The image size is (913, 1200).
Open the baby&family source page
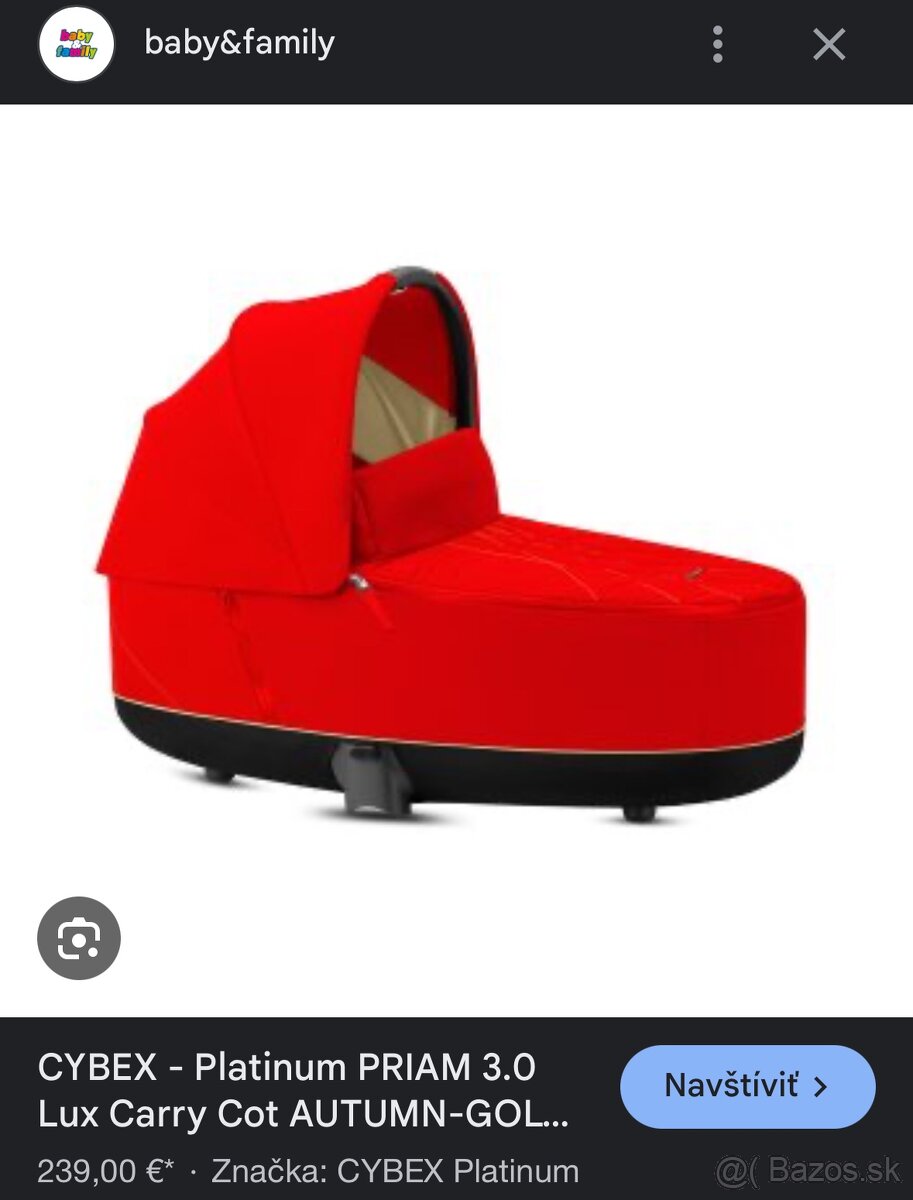pyautogui.click(x=239, y=43)
